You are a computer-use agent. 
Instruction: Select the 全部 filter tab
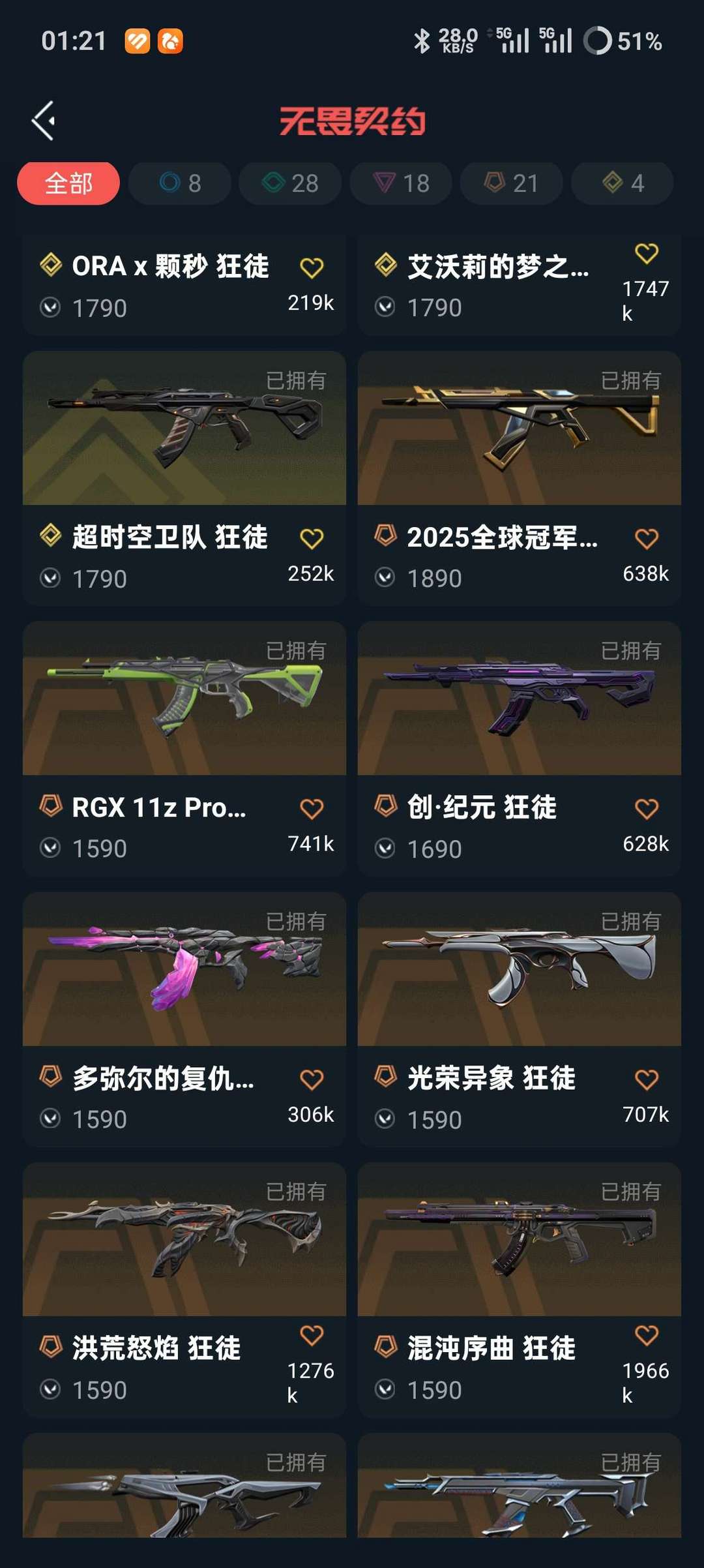pyautogui.click(x=68, y=183)
